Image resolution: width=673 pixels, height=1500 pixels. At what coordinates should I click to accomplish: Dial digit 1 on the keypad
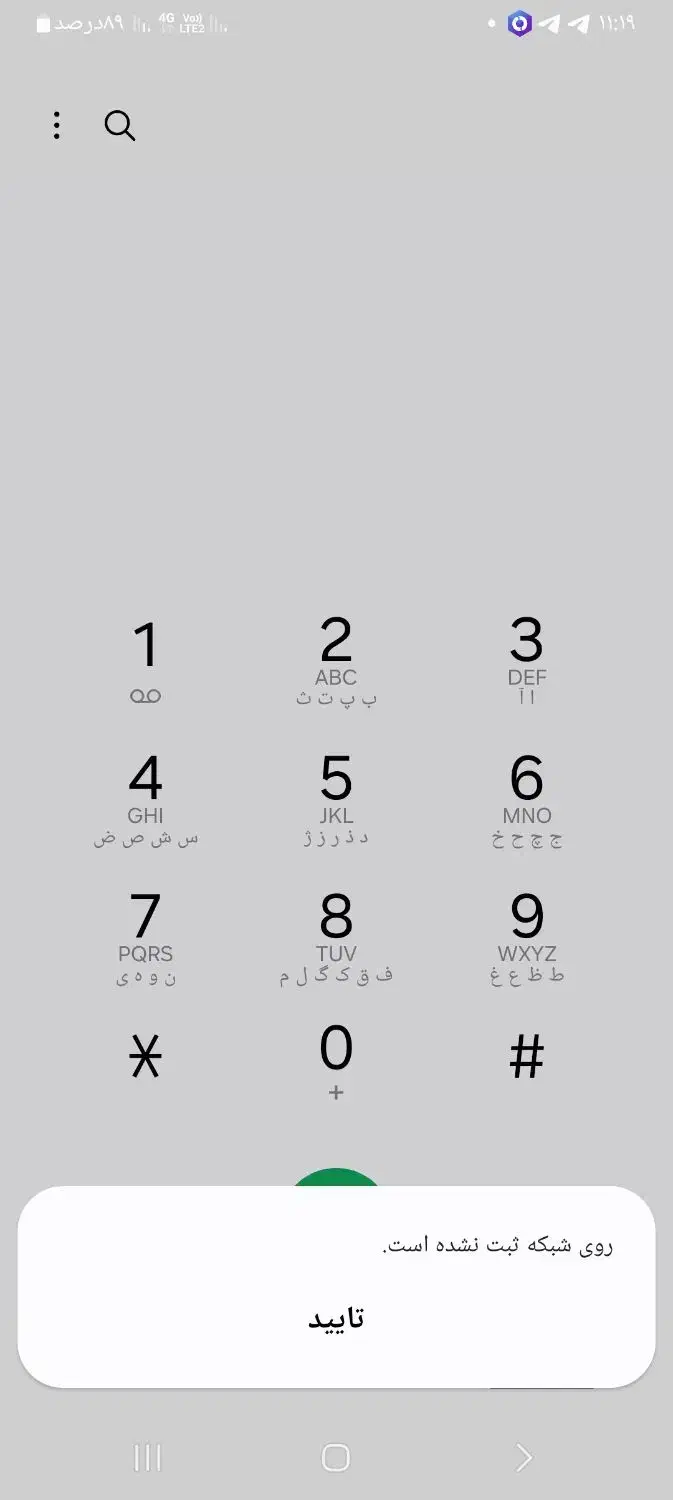[146, 660]
